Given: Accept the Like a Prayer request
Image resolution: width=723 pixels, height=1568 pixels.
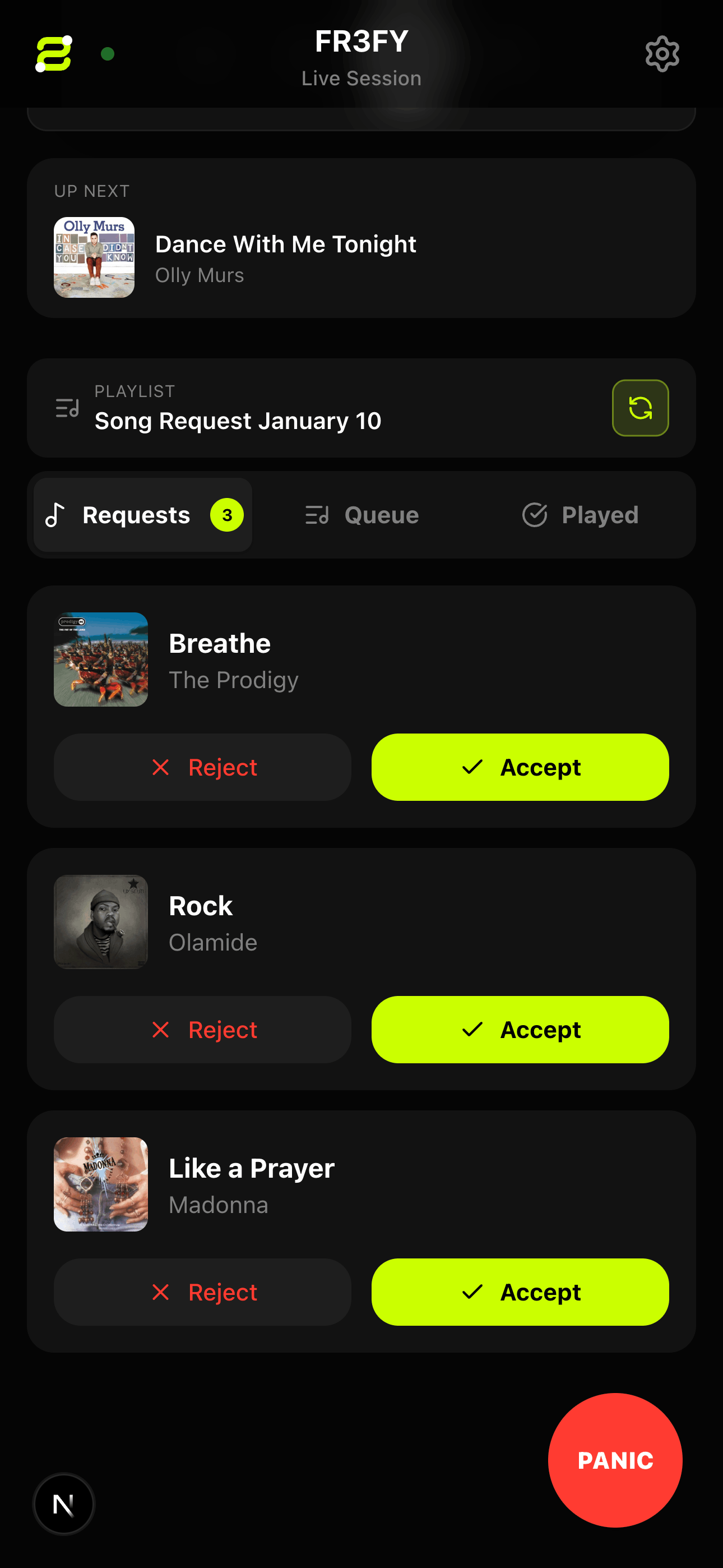Looking at the screenshot, I should pyautogui.click(x=520, y=1292).
